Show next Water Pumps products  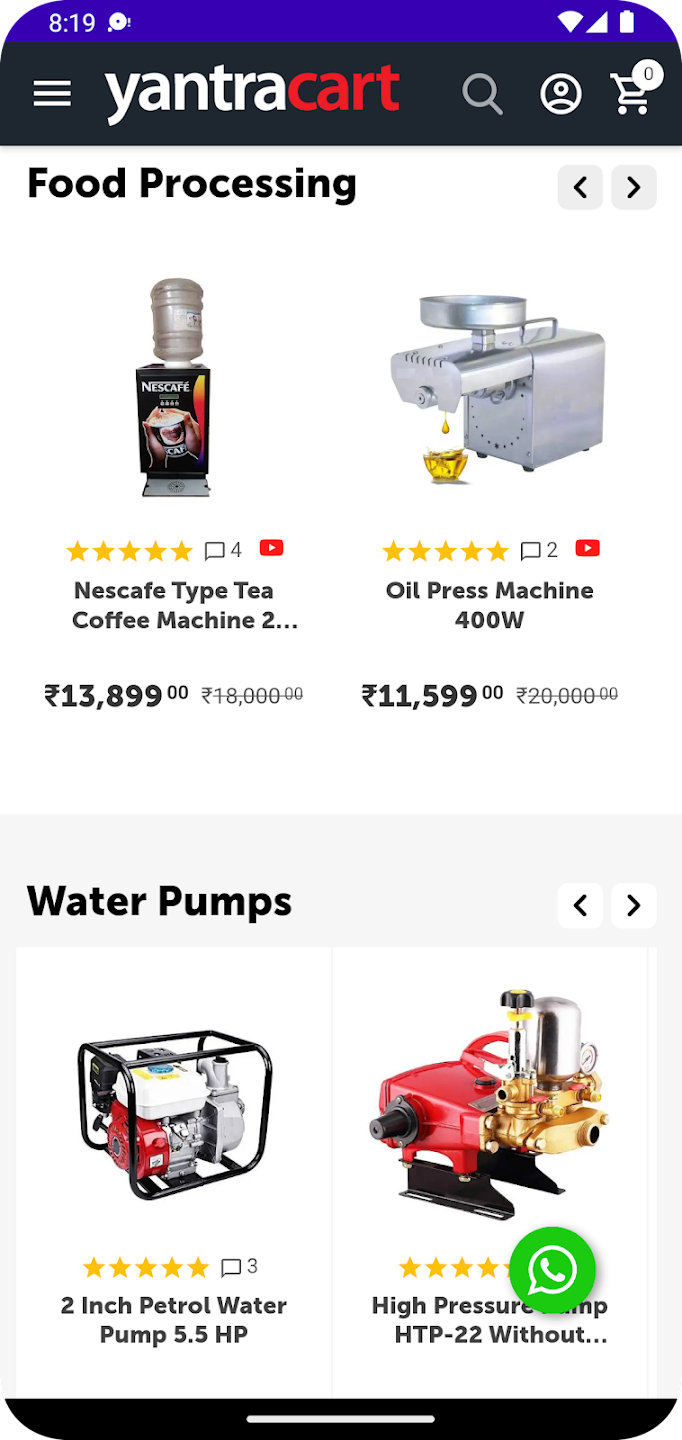tap(634, 905)
